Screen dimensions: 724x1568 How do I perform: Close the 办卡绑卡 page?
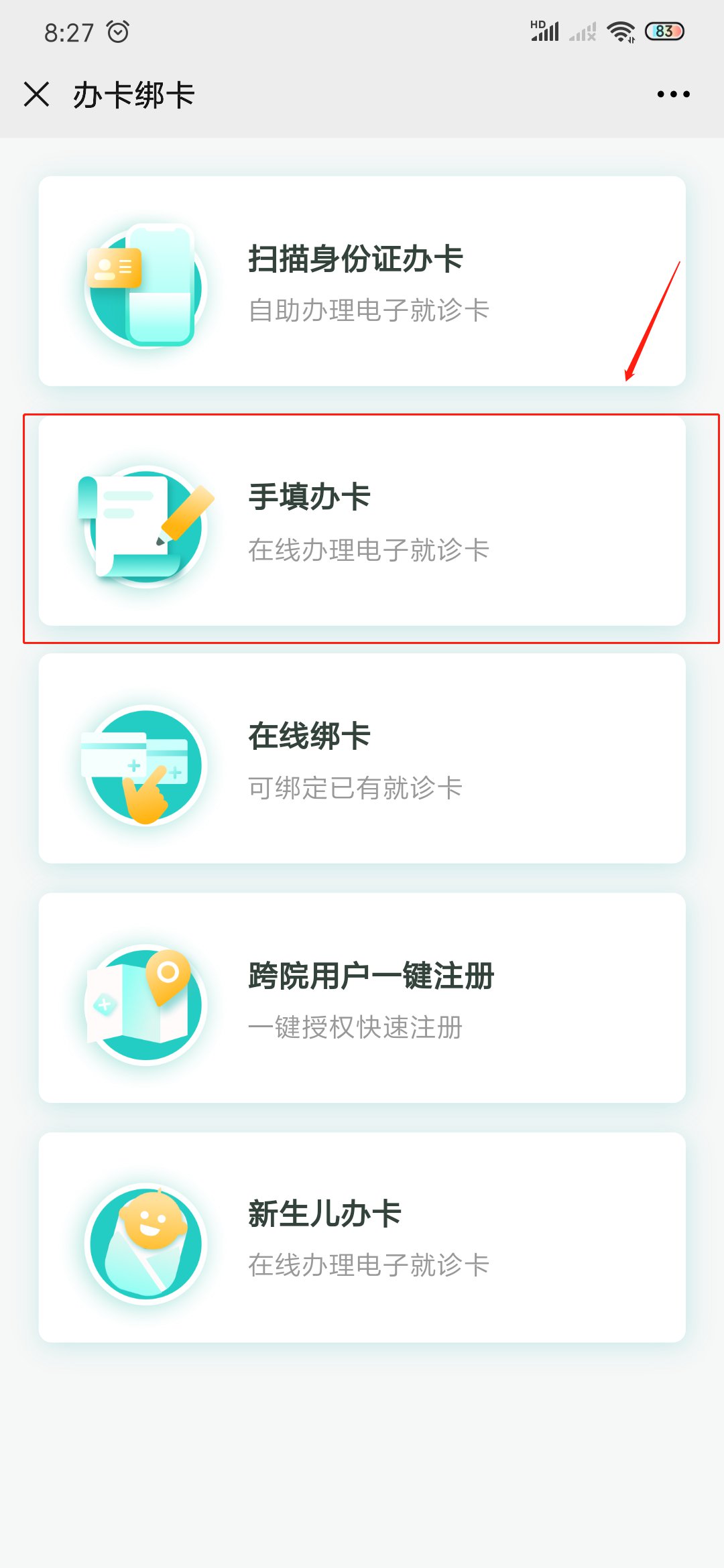[37, 94]
